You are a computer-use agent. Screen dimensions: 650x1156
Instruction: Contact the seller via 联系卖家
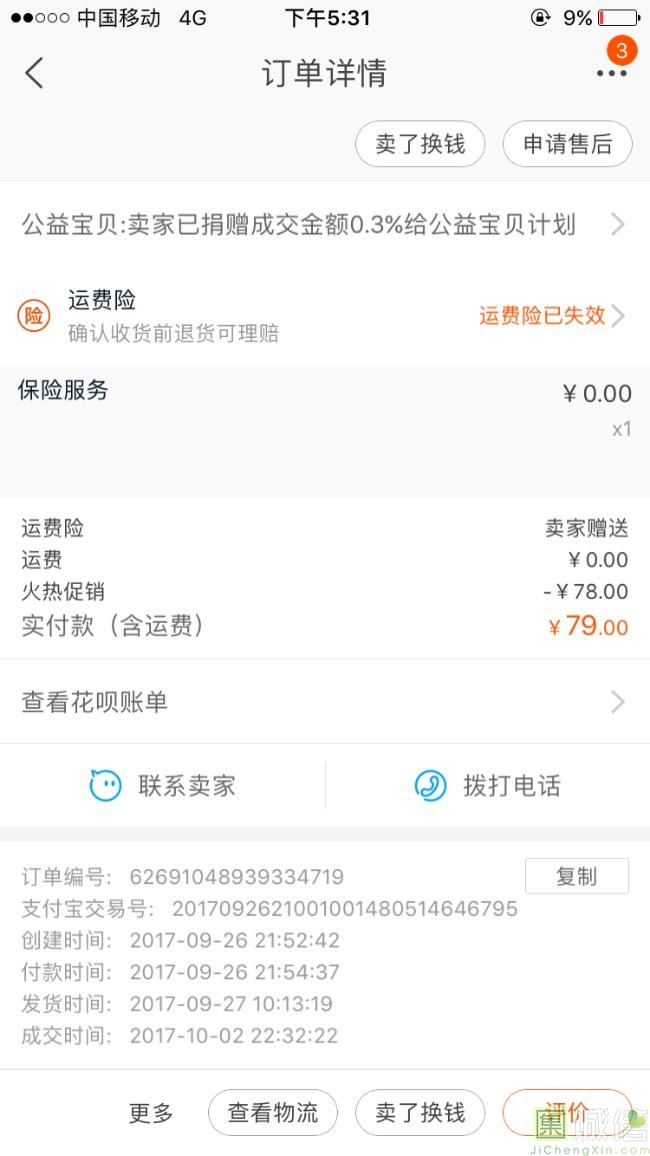click(163, 786)
